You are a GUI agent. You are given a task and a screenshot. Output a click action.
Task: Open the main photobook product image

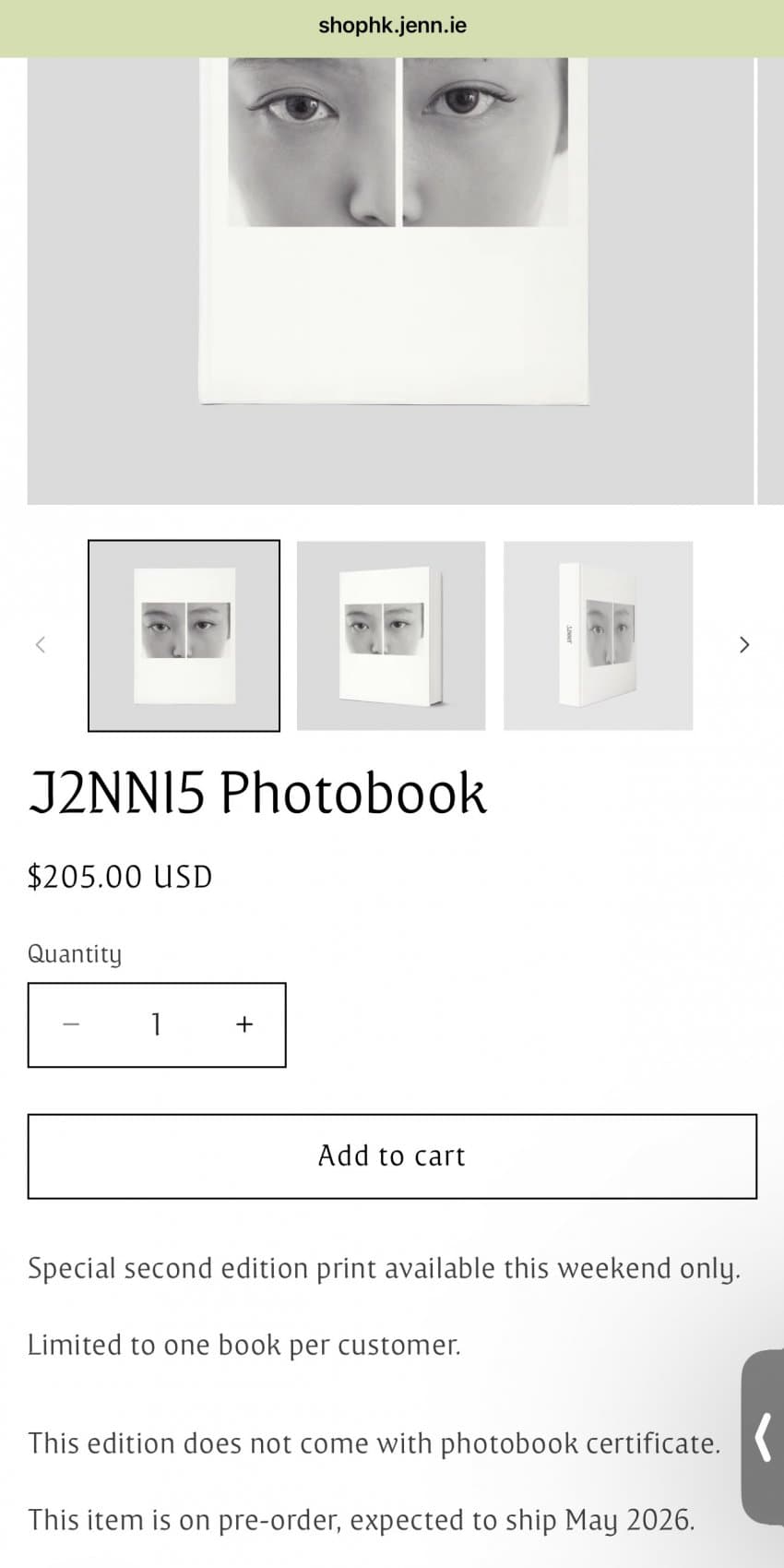(392, 277)
